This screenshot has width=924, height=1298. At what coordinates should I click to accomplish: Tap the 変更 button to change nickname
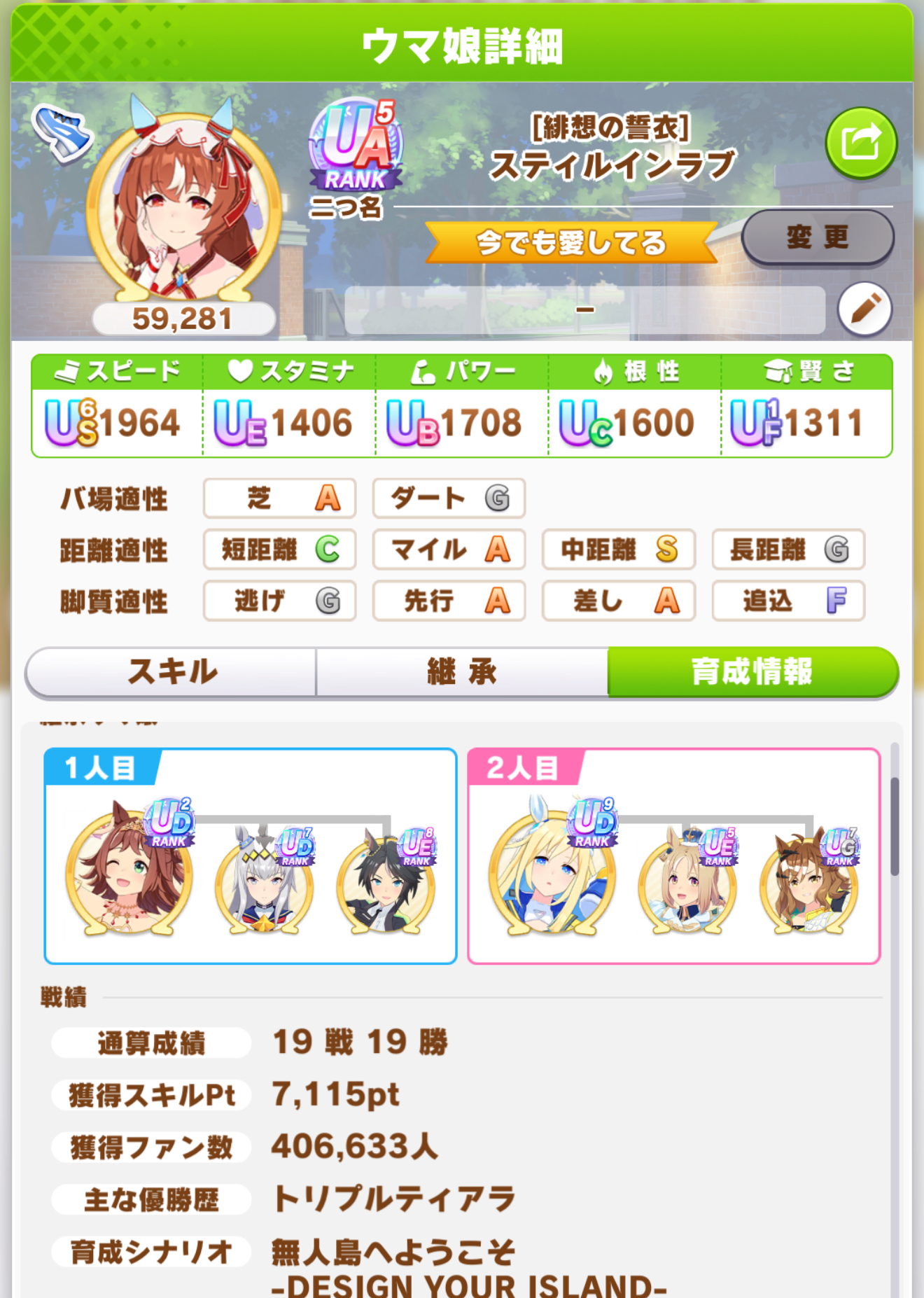click(817, 237)
